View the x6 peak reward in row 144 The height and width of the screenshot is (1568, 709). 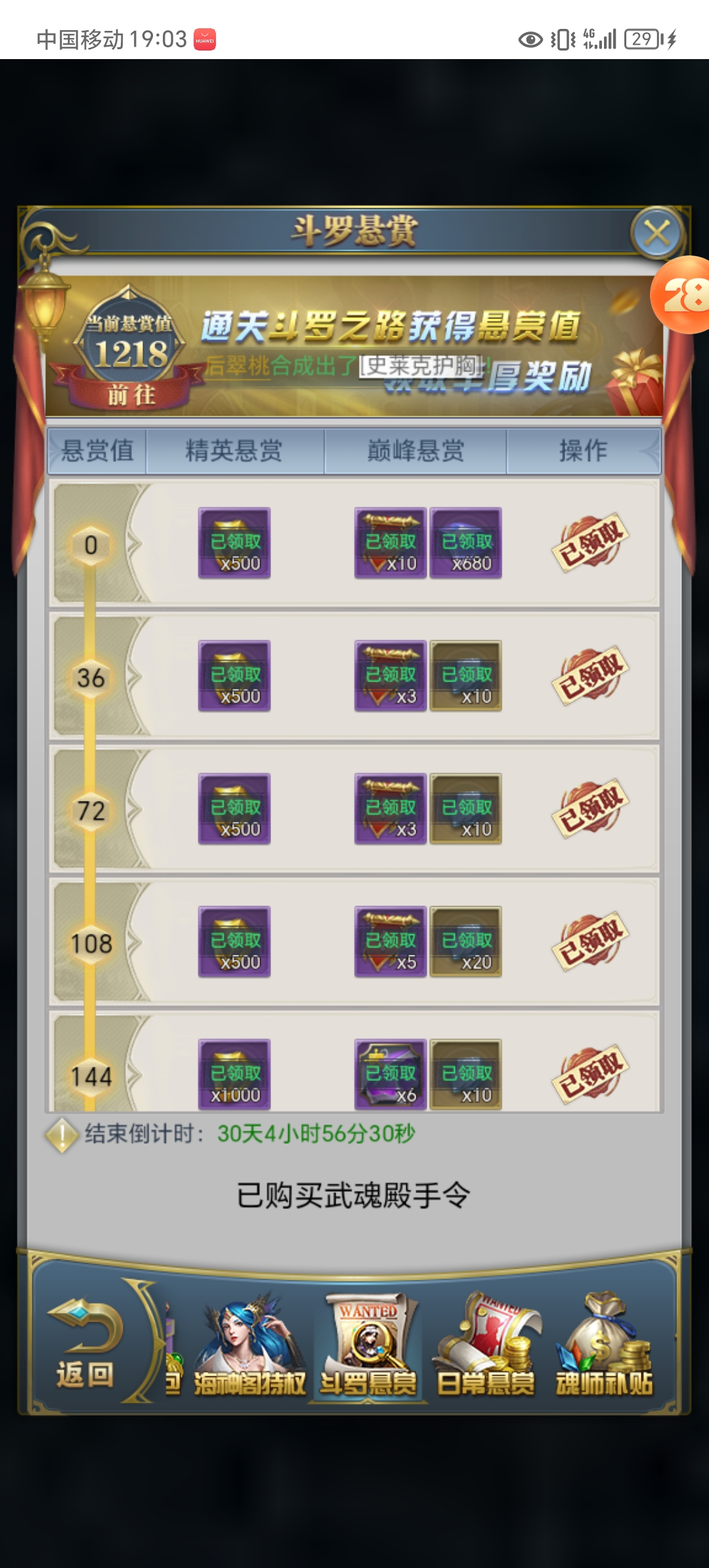point(391,1074)
